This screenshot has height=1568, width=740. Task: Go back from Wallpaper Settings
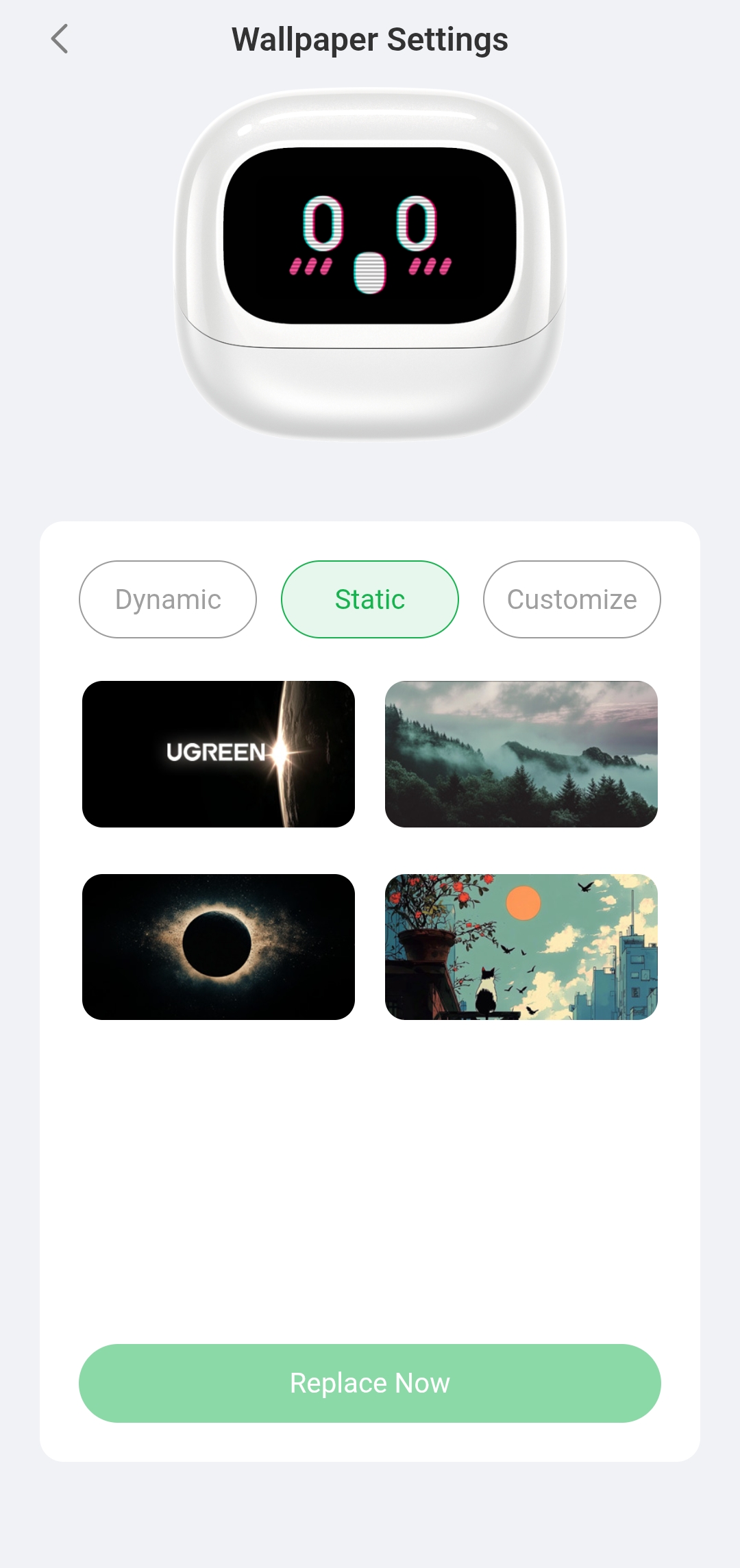click(x=60, y=39)
